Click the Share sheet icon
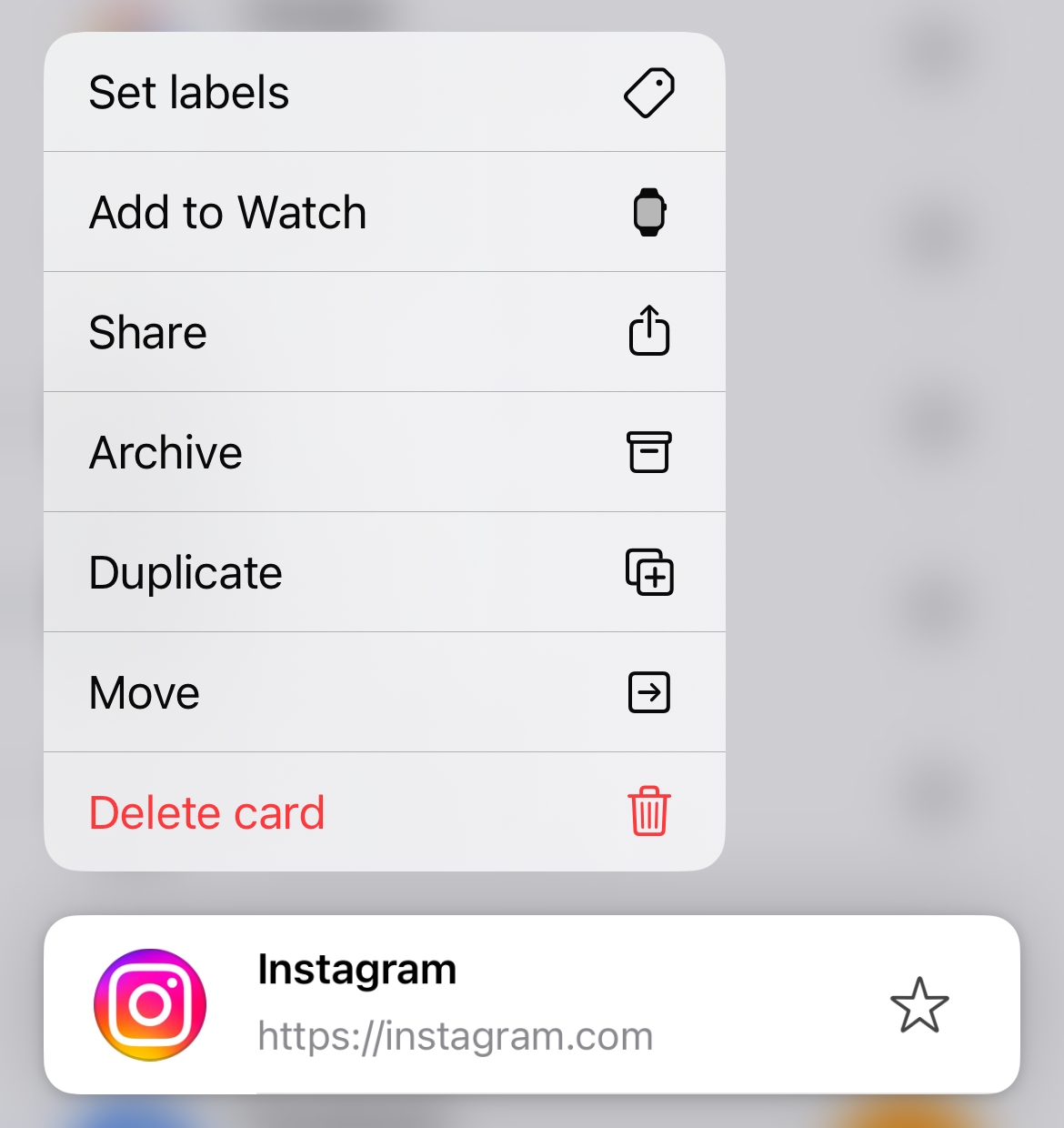Image resolution: width=1064 pixels, height=1128 pixels. point(649,332)
